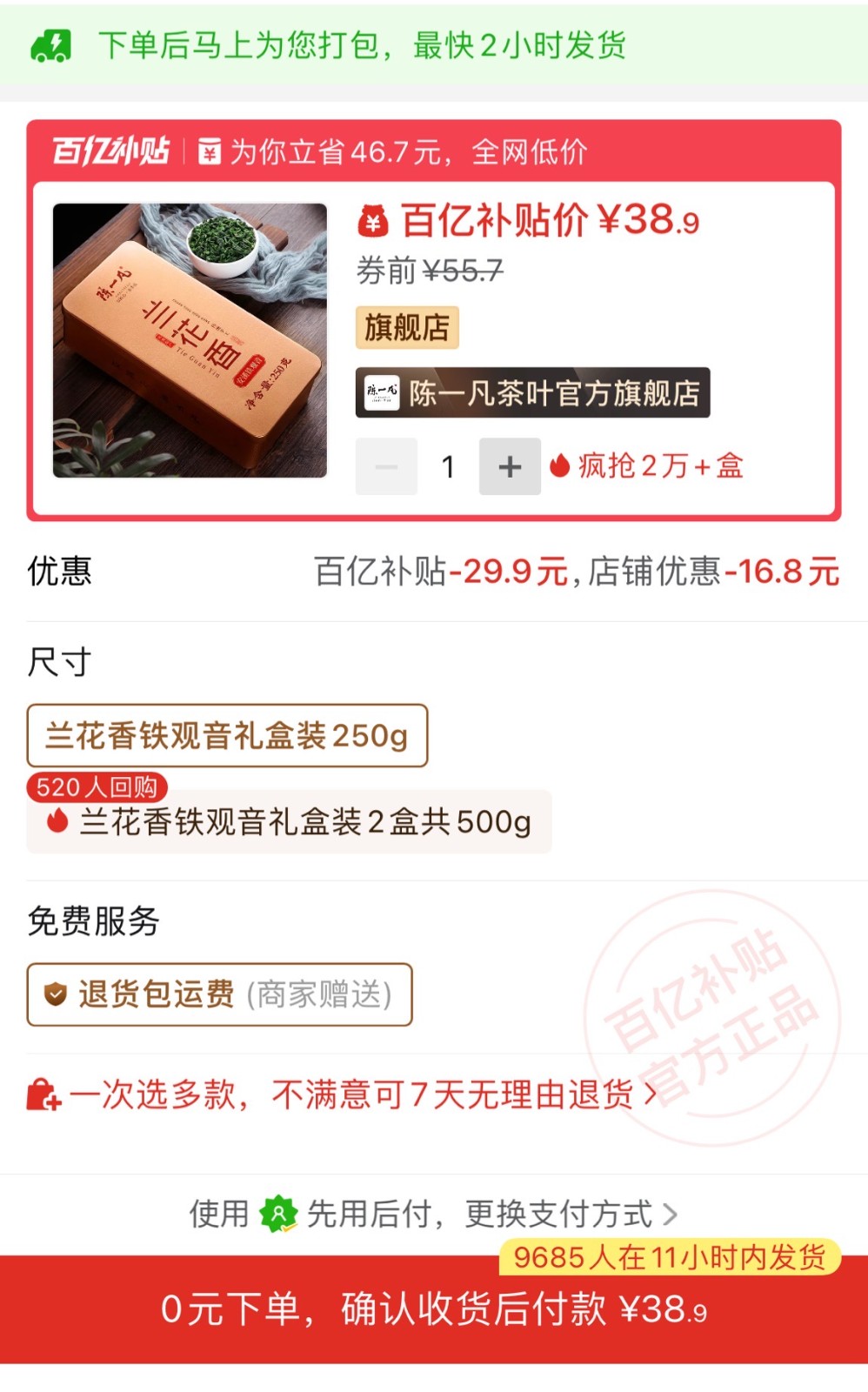Screen dimensions: 868x1392
Task: View the product image of 兰花香 tea
Action: pyautogui.click(x=190, y=340)
